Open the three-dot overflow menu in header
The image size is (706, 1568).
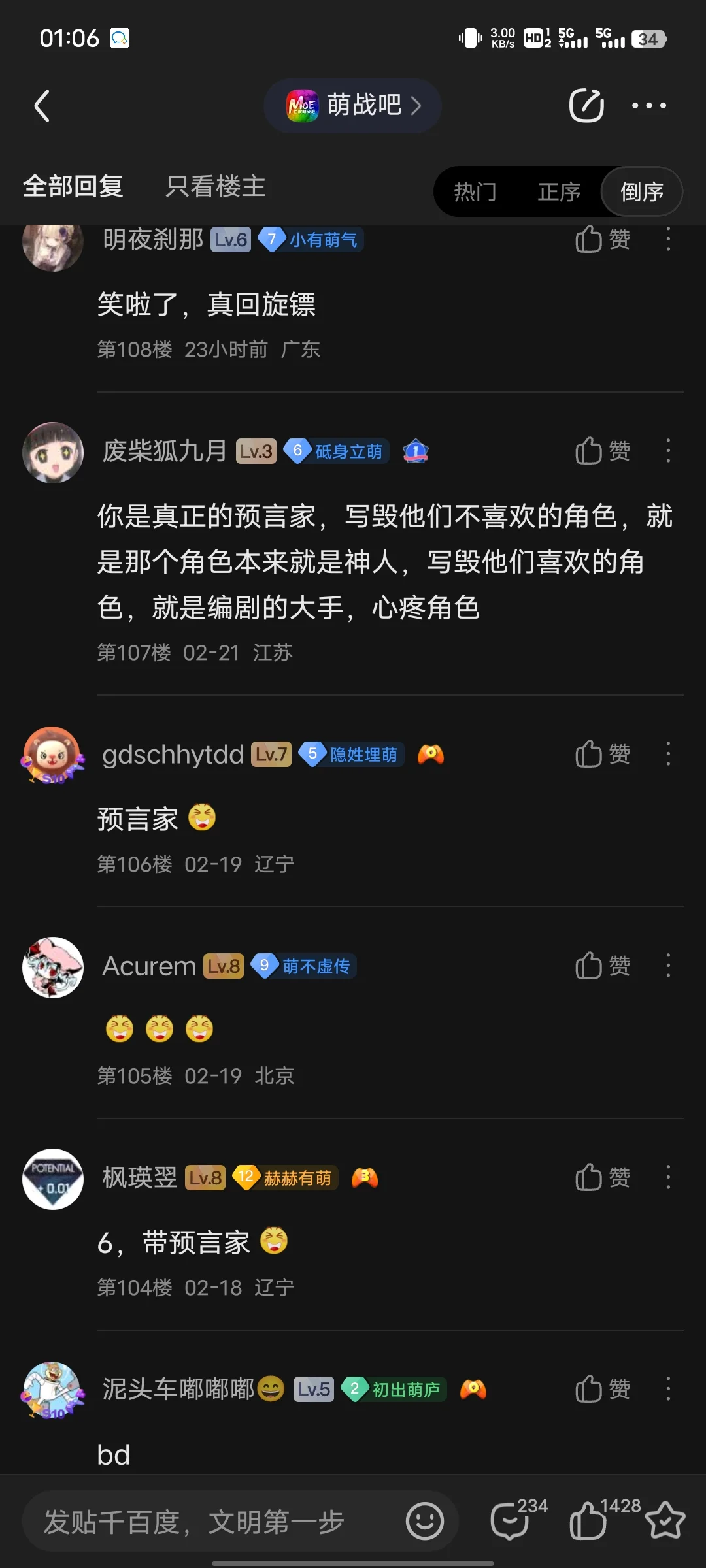click(648, 106)
